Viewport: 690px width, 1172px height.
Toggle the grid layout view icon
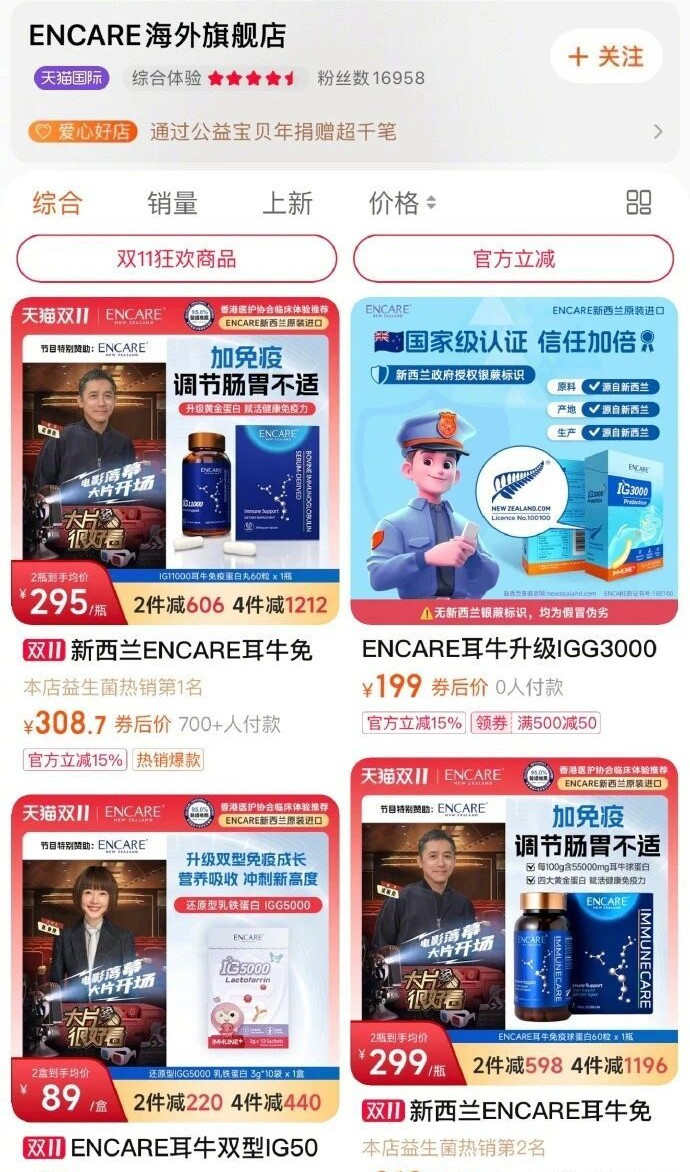tap(638, 203)
